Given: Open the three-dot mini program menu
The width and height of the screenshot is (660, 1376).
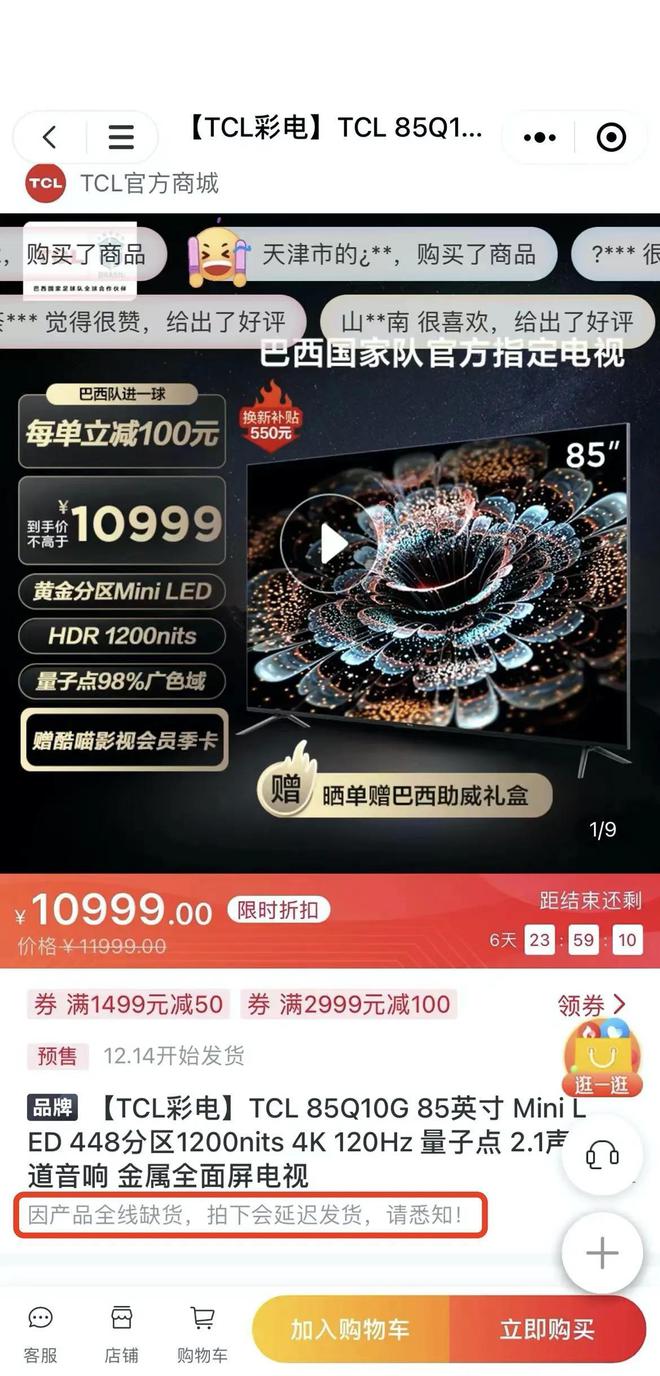Looking at the screenshot, I should click(539, 137).
